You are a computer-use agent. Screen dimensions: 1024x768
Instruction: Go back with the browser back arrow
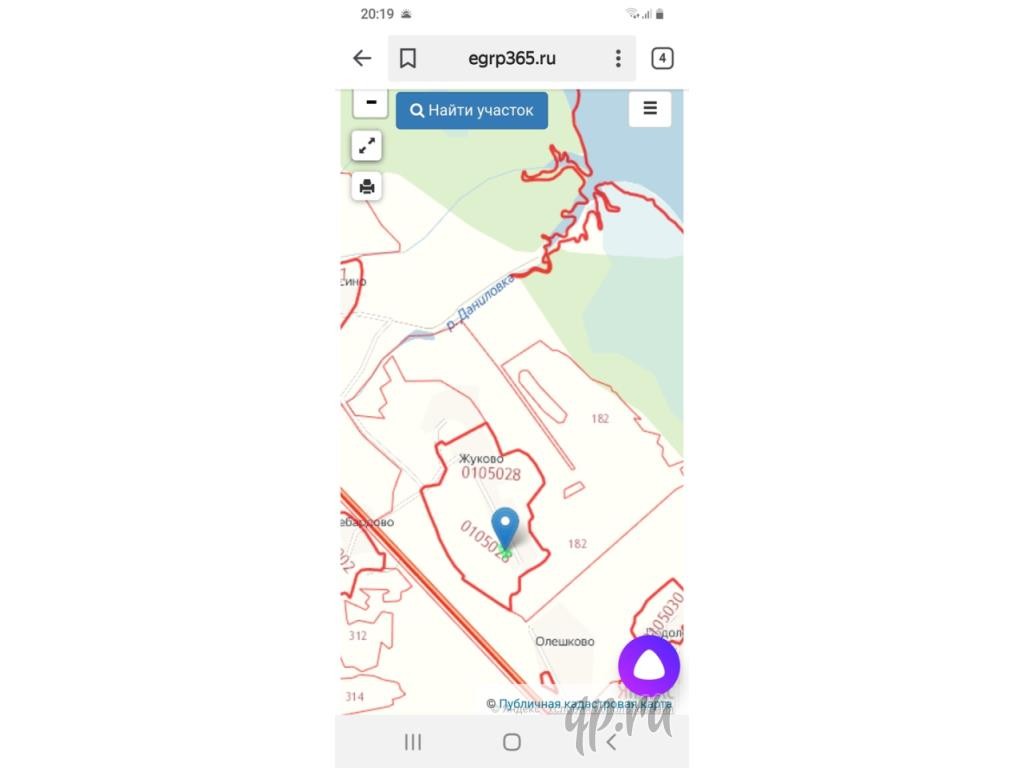pyautogui.click(x=362, y=58)
